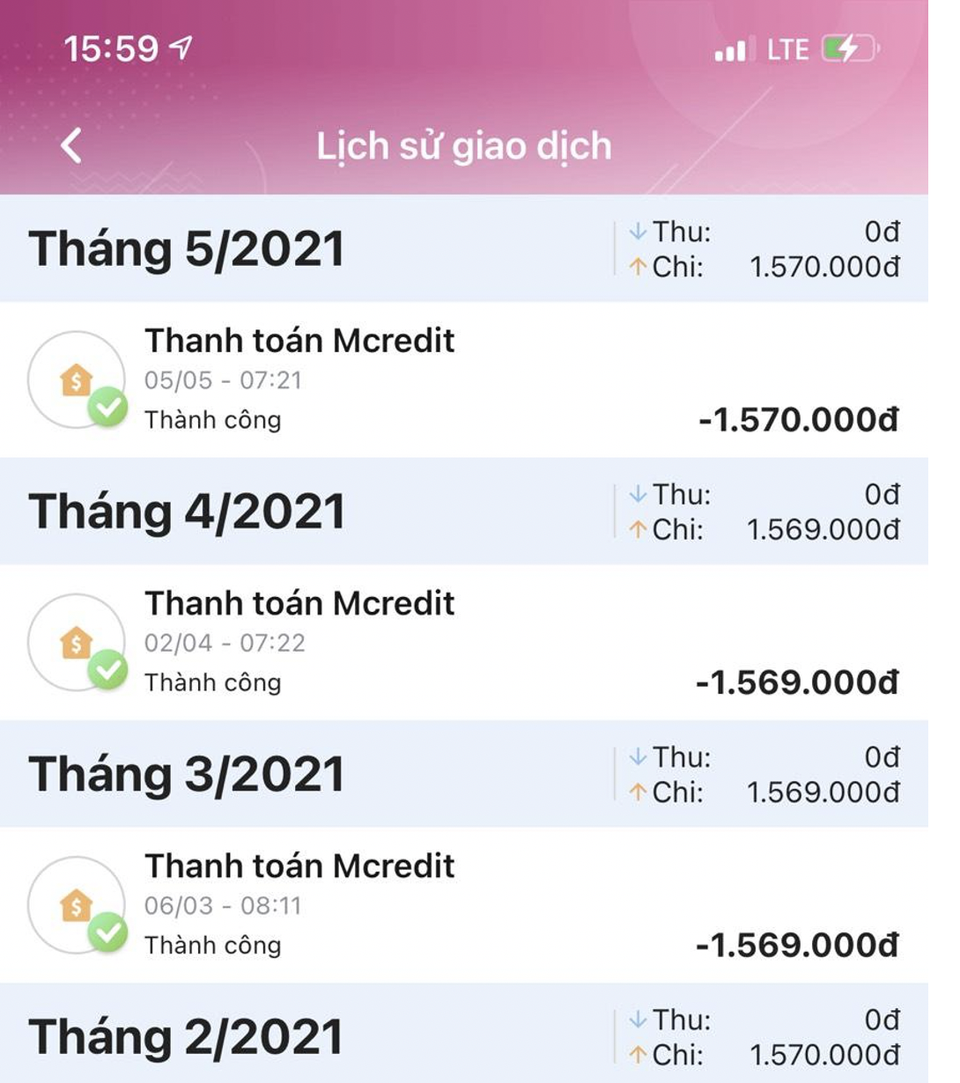This screenshot has height=1083, width=960.
Task: Tap the back arrow to leave transaction history
Action: (x=68, y=145)
